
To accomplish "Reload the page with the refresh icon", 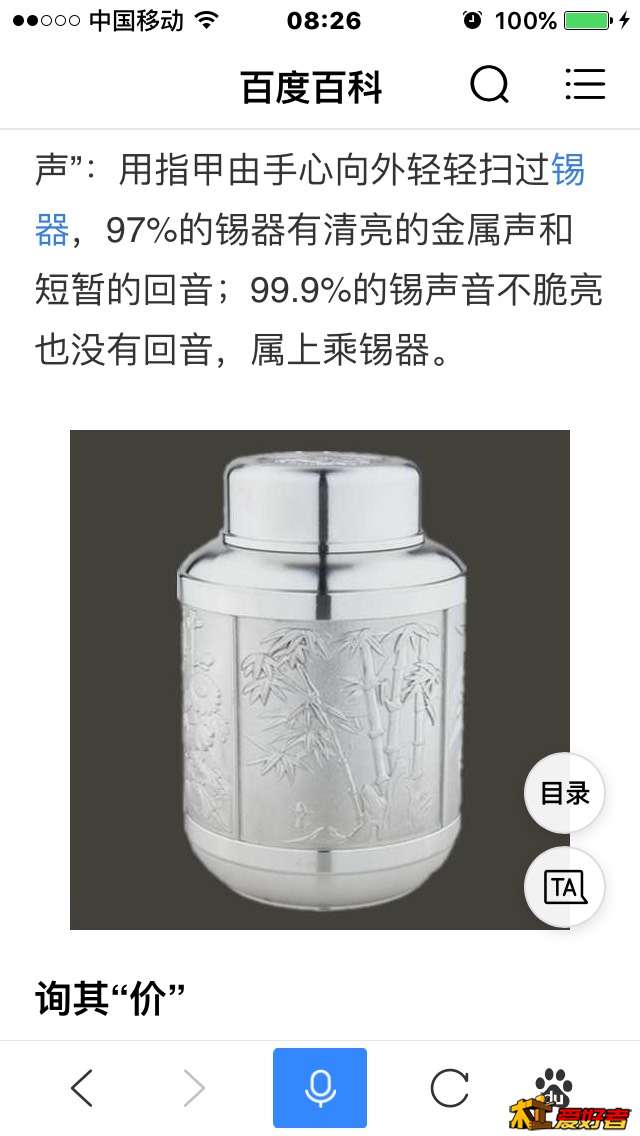I will tap(449, 1087).
